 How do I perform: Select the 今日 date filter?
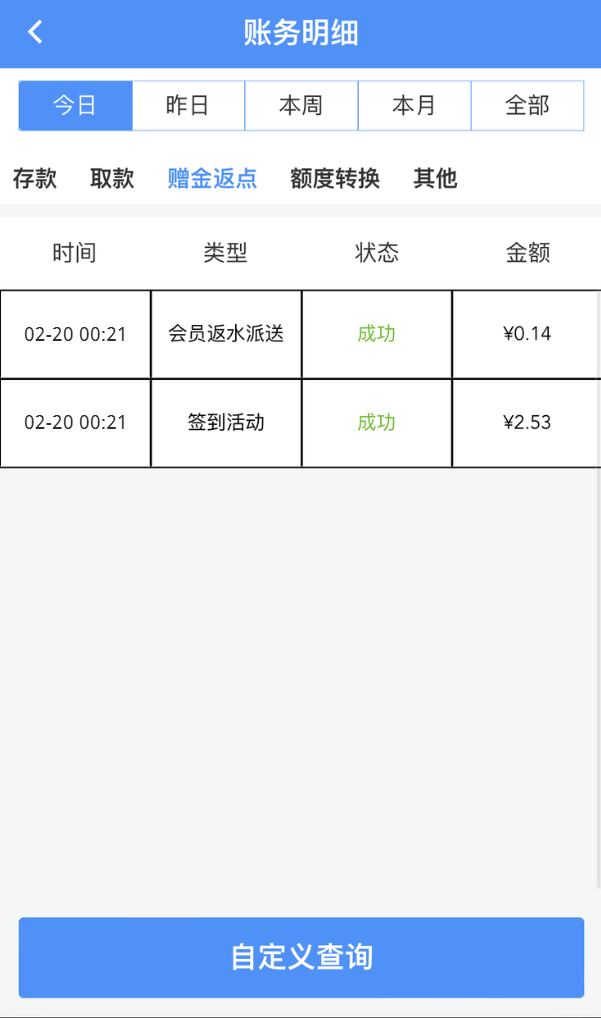pos(75,106)
